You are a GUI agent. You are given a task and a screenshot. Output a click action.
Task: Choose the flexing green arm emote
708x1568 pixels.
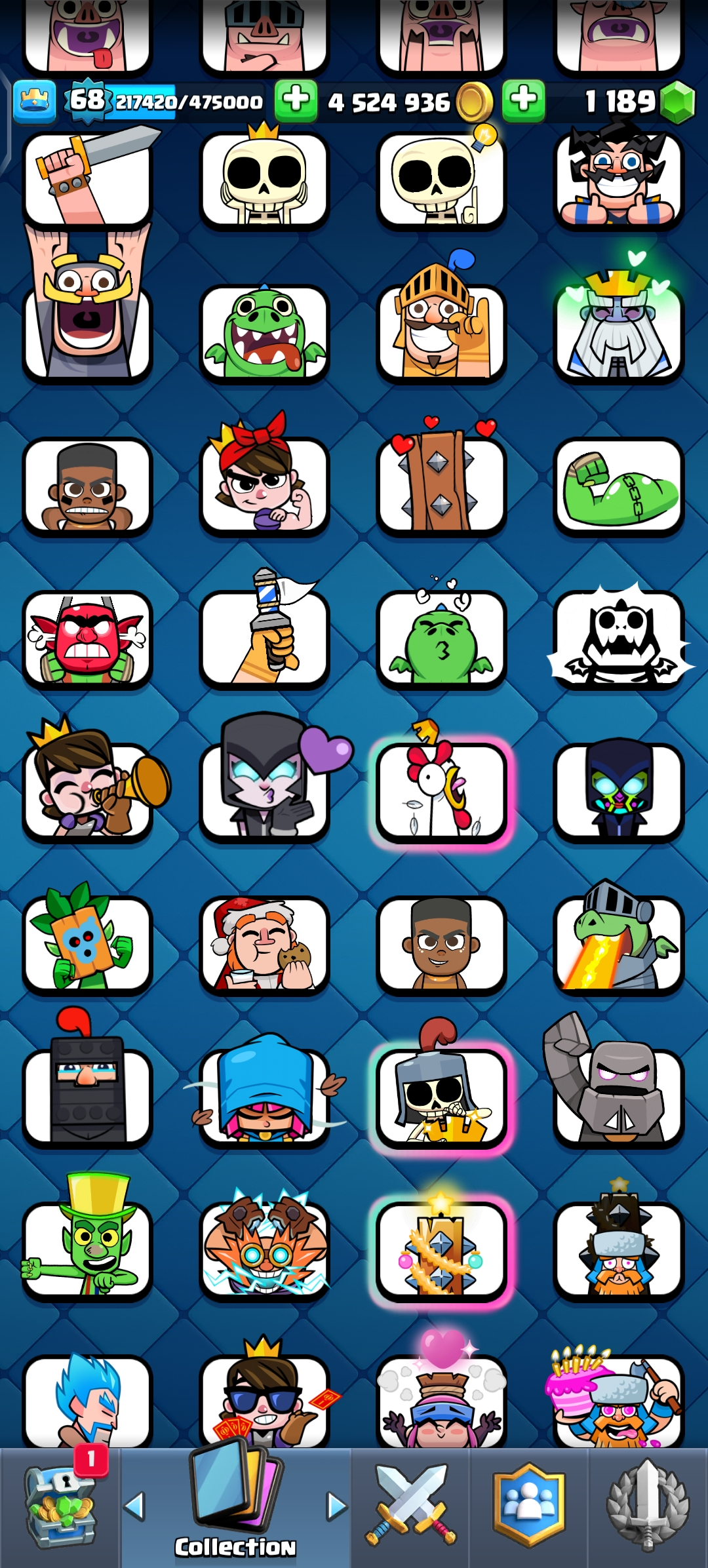click(x=618, y=486)
